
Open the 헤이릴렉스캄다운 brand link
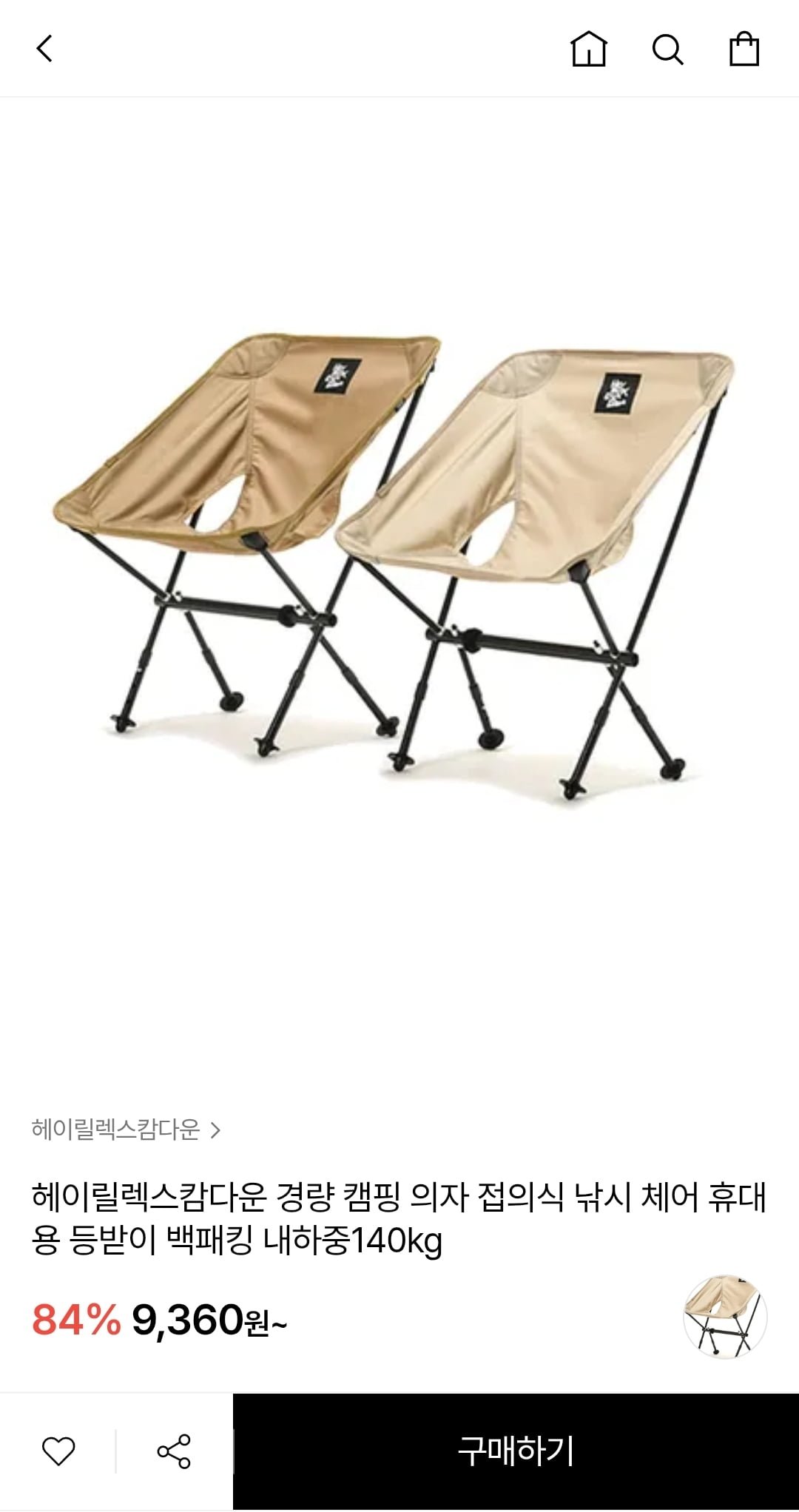(x=126, y=1130)
